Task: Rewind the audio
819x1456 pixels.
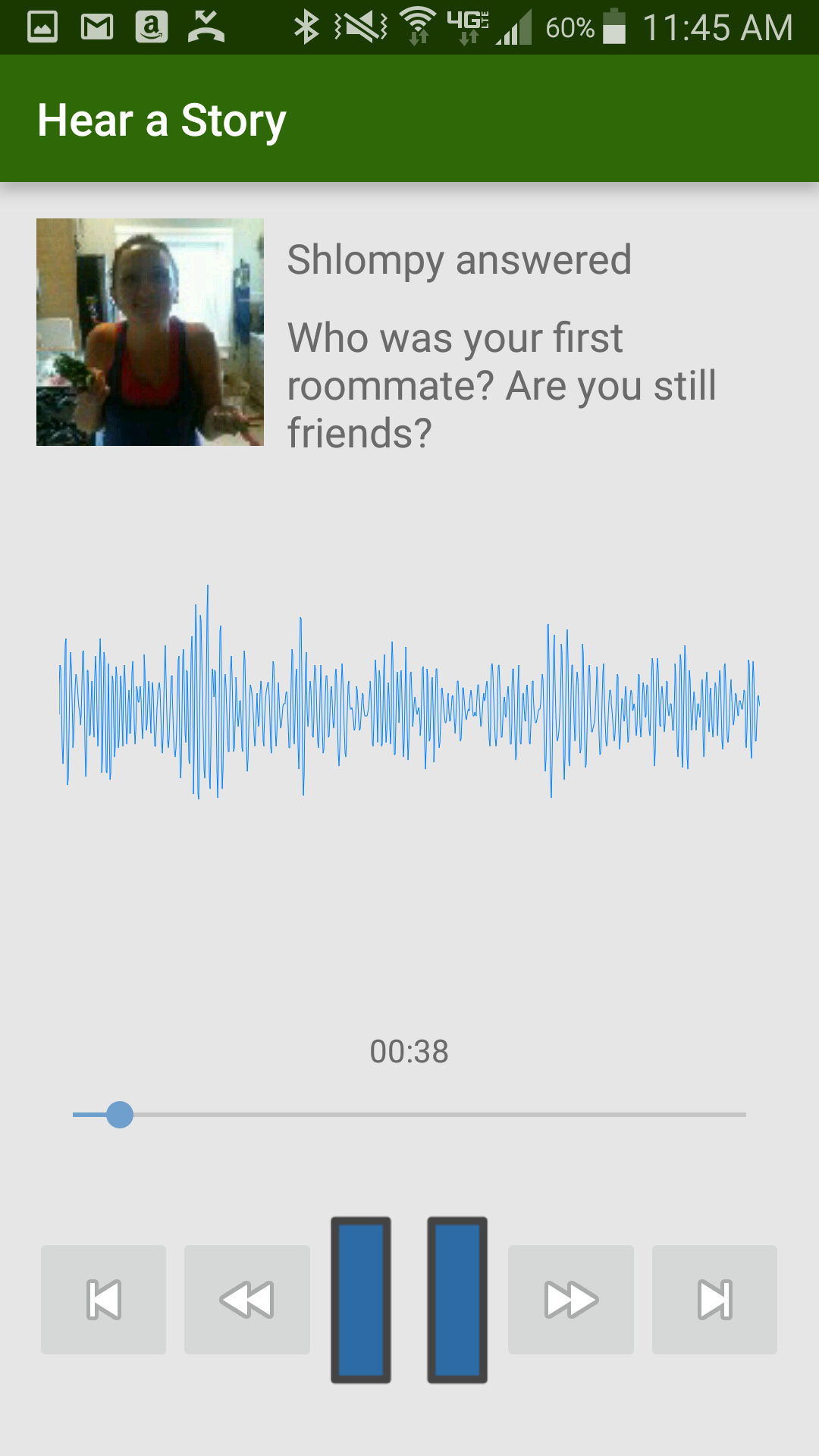Action: point(247,1300)
